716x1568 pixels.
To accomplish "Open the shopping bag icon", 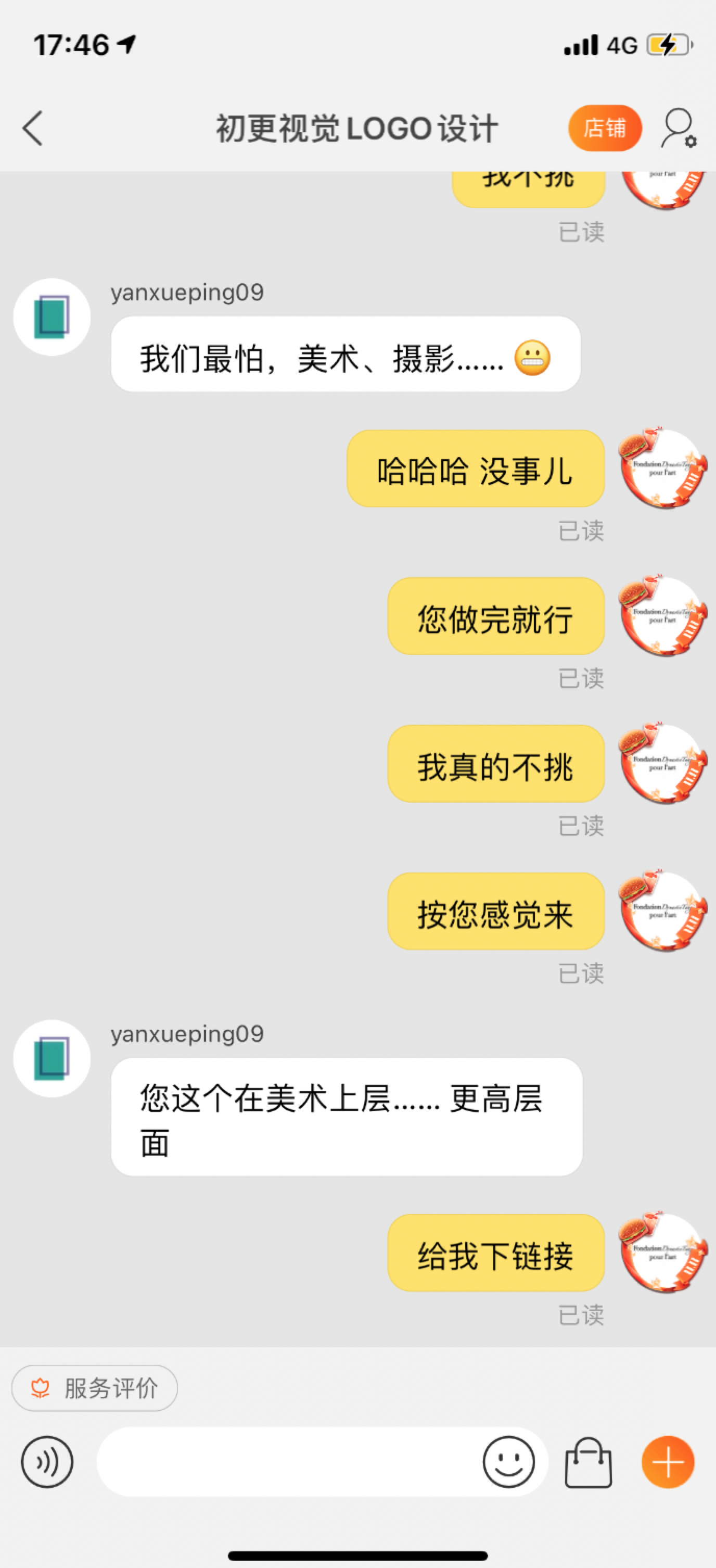I will [588, 1462].
